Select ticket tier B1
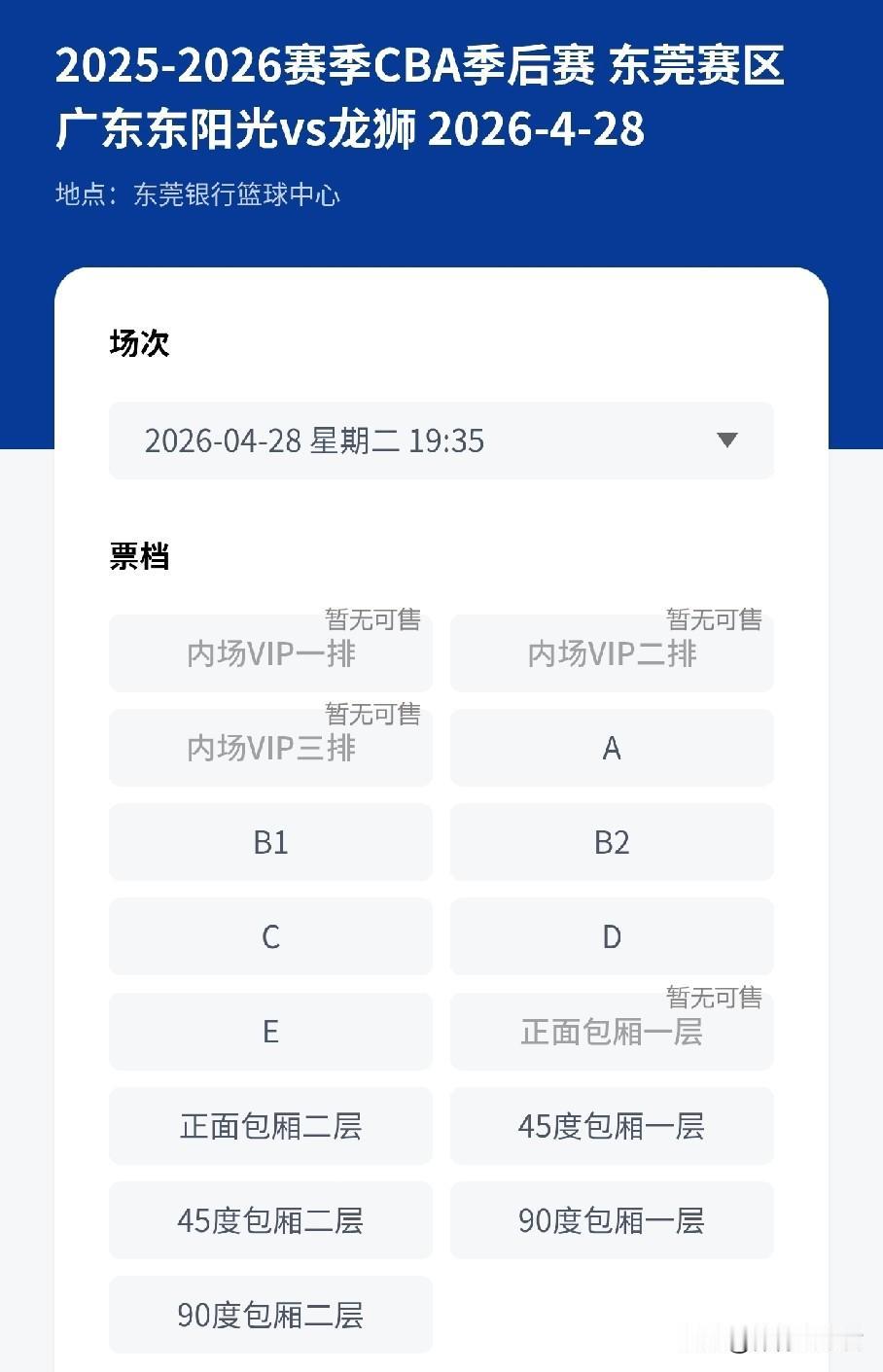883x1372 pixels. point(270,842)
